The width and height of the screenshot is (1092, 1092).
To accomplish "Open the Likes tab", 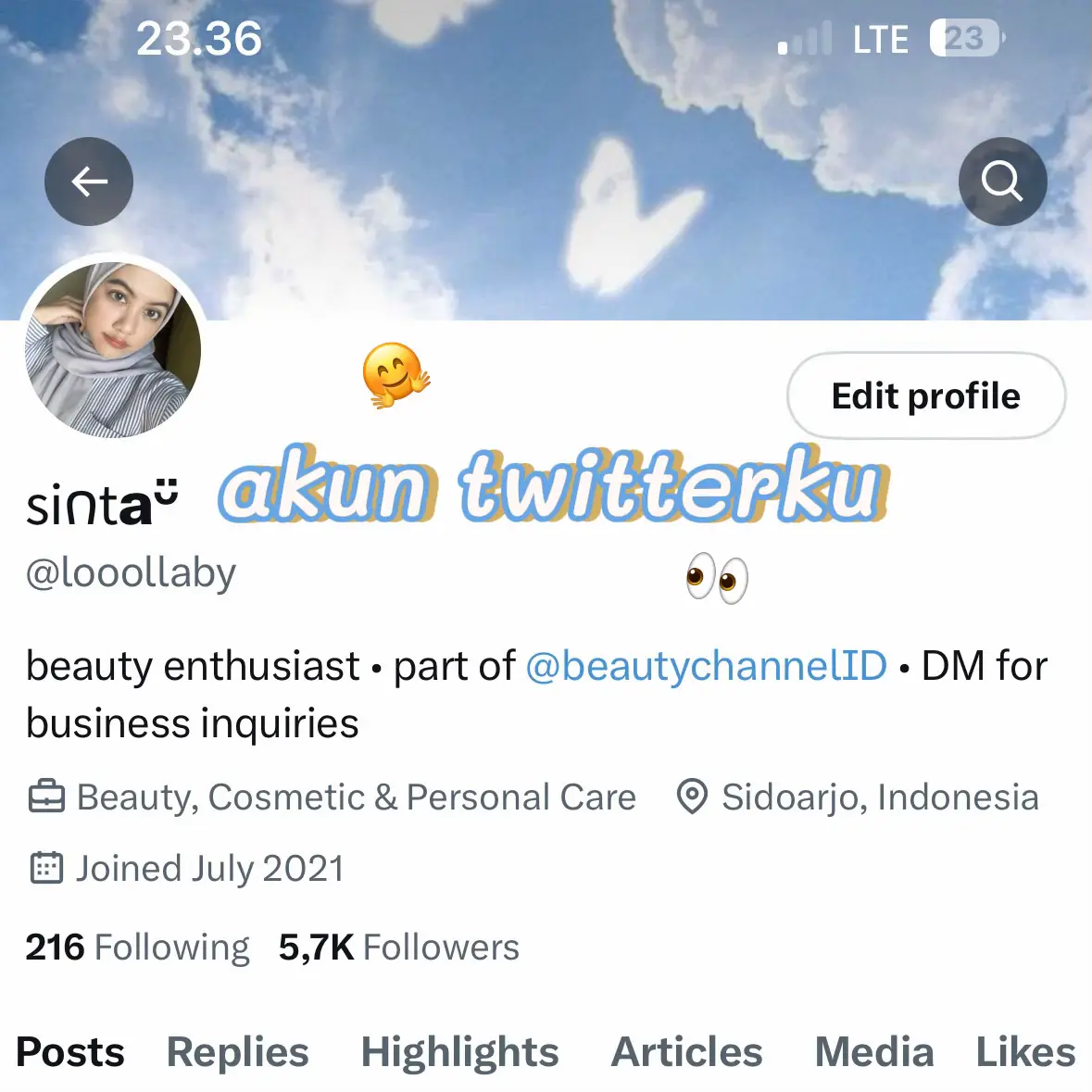I will [1025, 1052].
